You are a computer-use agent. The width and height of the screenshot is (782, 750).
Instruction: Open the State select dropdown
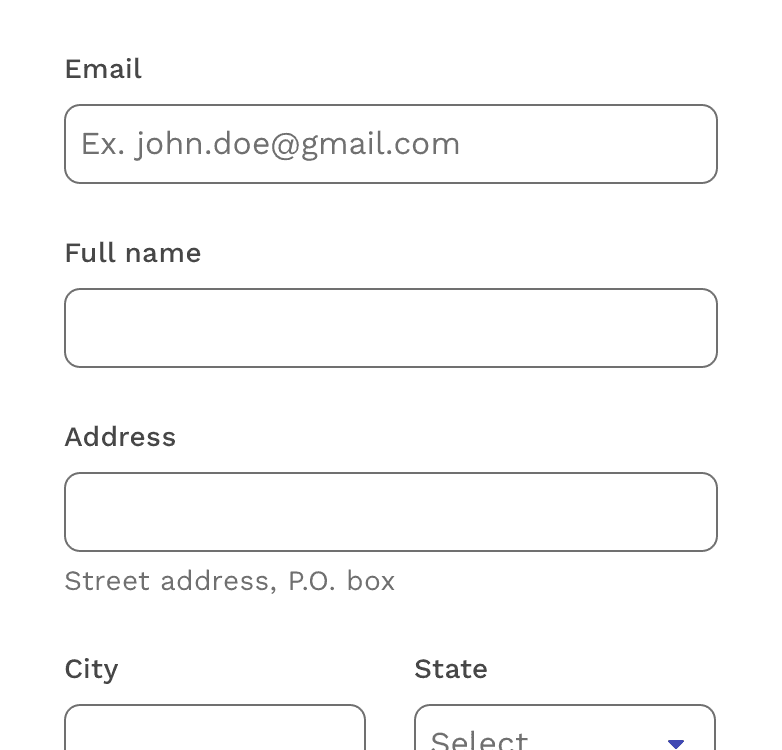click(x=565, y=733)
